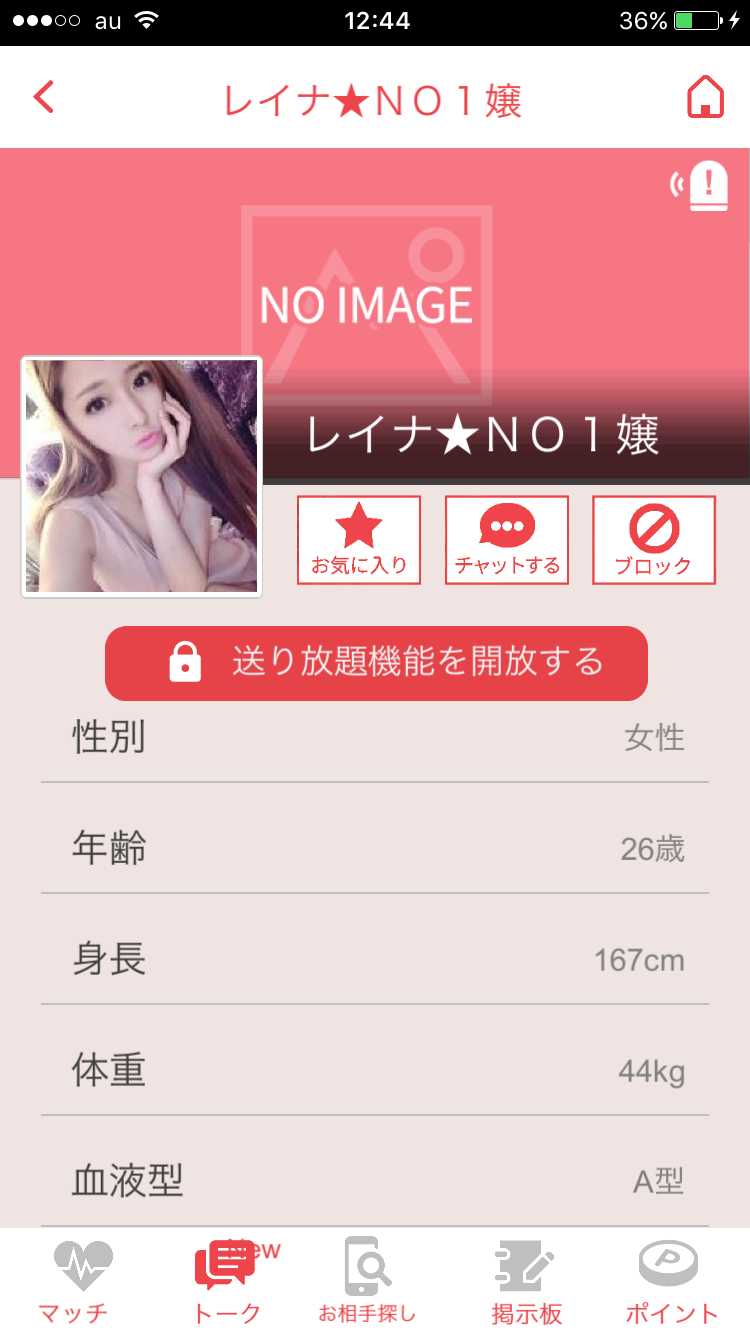
Task: Open the ポイント tab
Action: (x=672, y=1282)
